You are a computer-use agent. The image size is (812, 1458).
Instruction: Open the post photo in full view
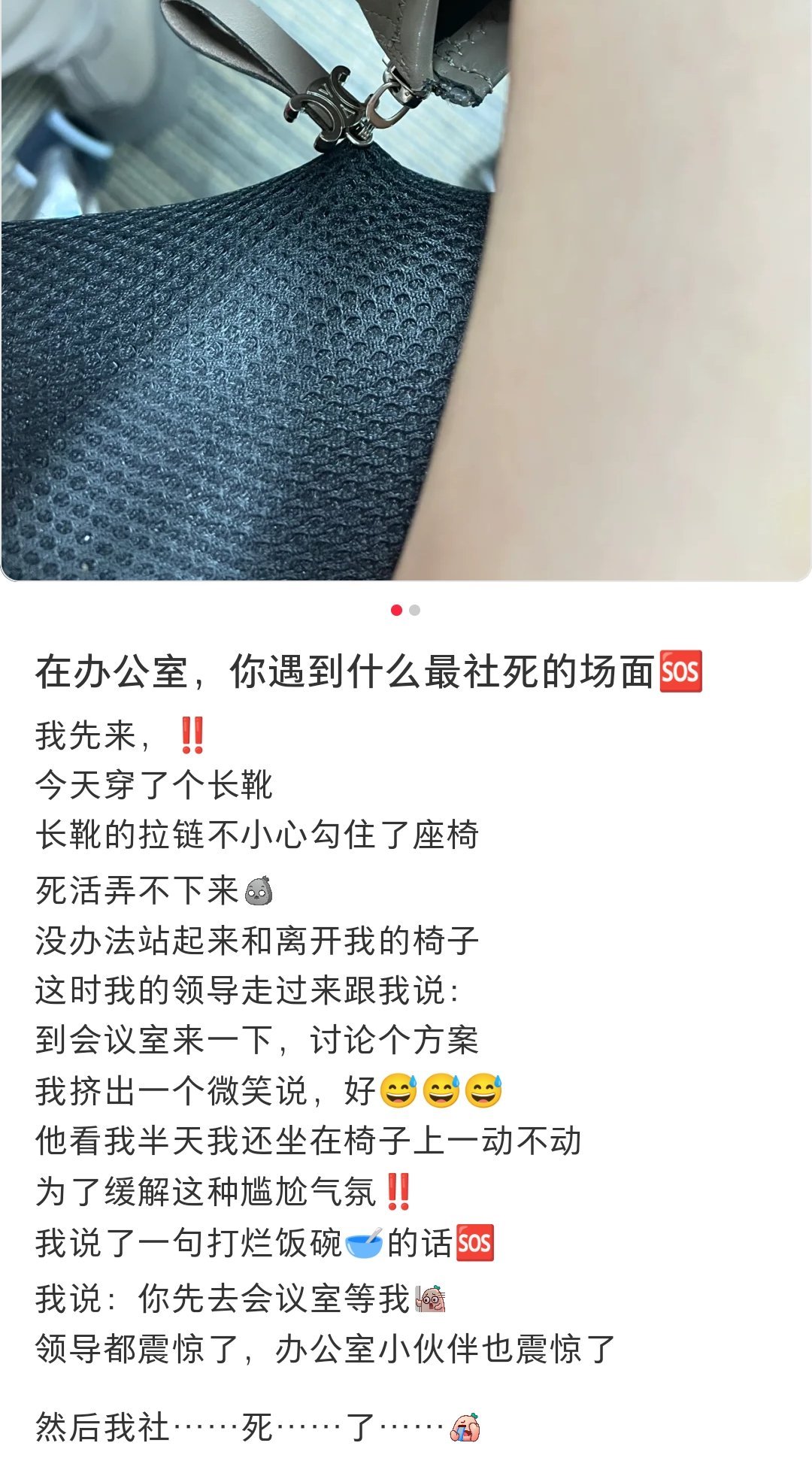coord(406,289)
